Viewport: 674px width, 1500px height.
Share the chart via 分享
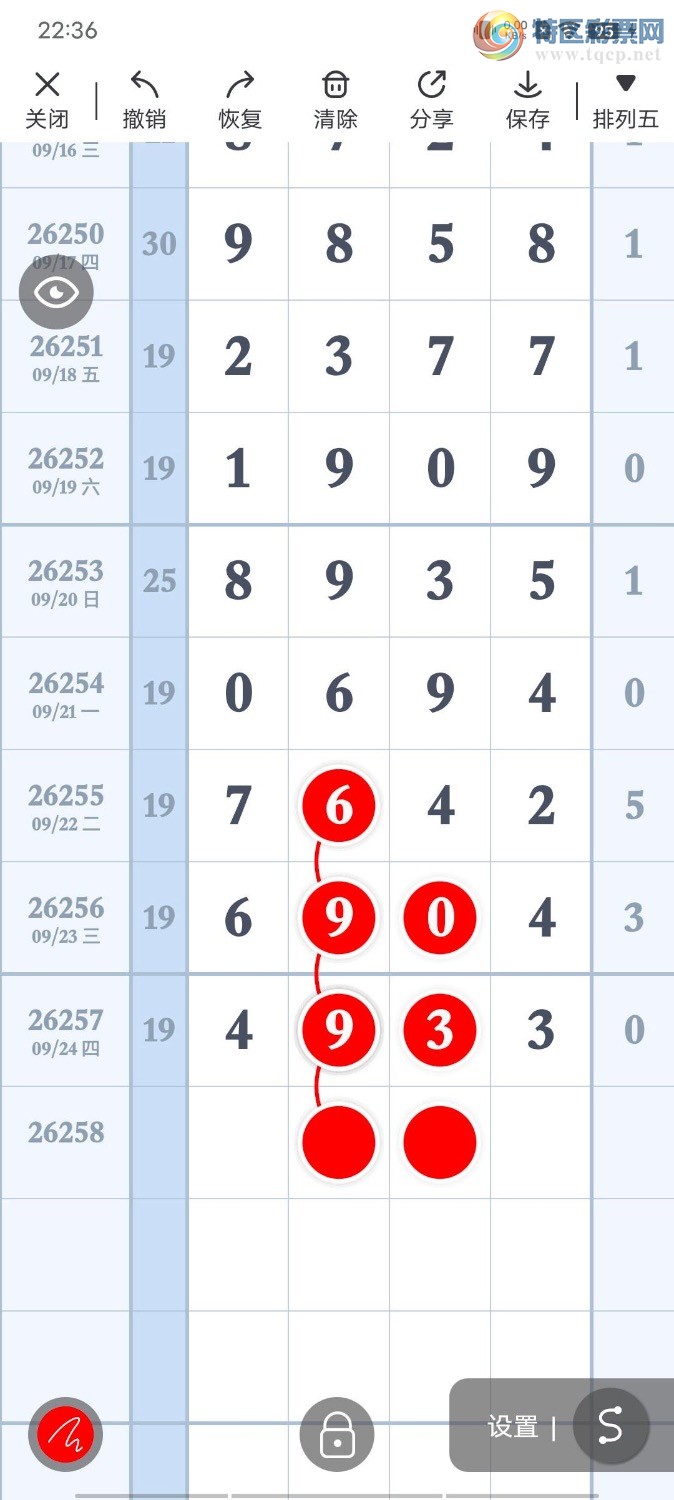(x=432, y=100)
